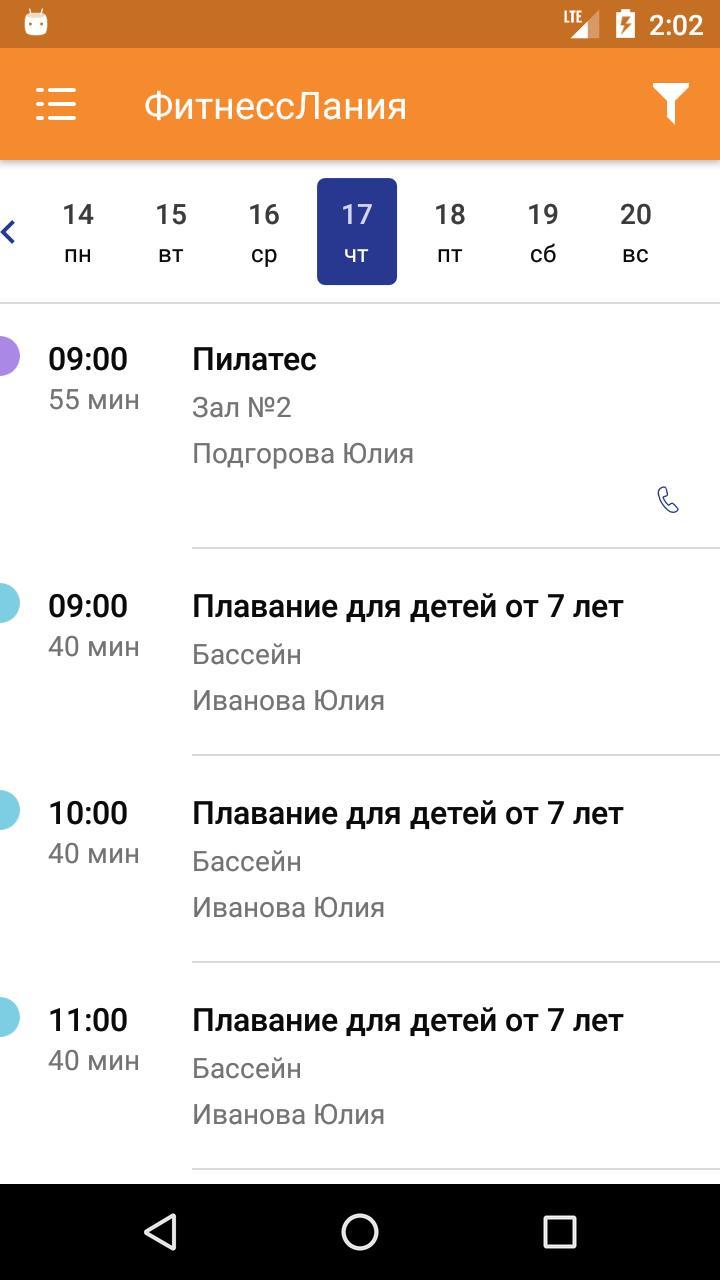720x1280 pixels.
Task: Open the 11:00 swimming class entry
Action: point(408,1020)
